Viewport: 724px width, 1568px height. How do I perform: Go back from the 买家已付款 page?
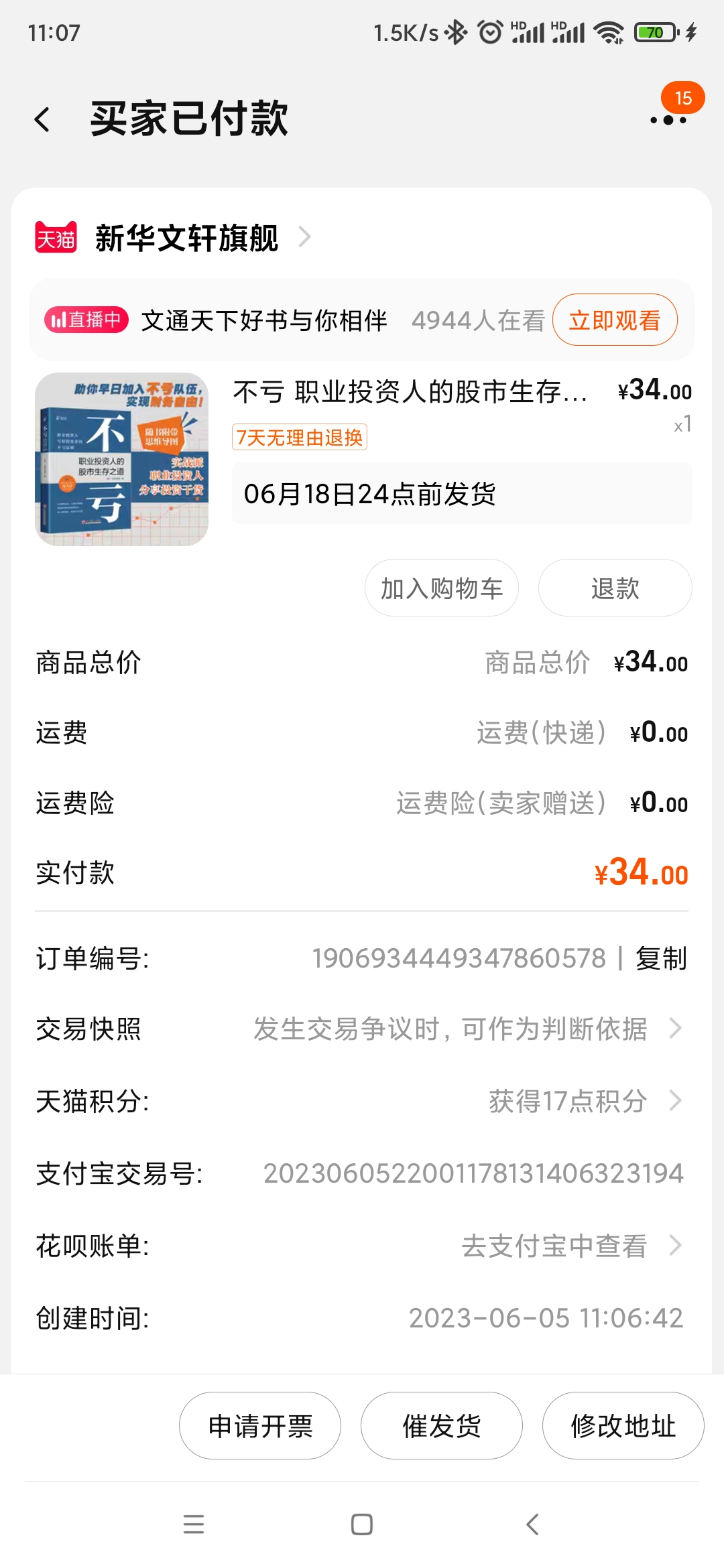tap(42, 120)
